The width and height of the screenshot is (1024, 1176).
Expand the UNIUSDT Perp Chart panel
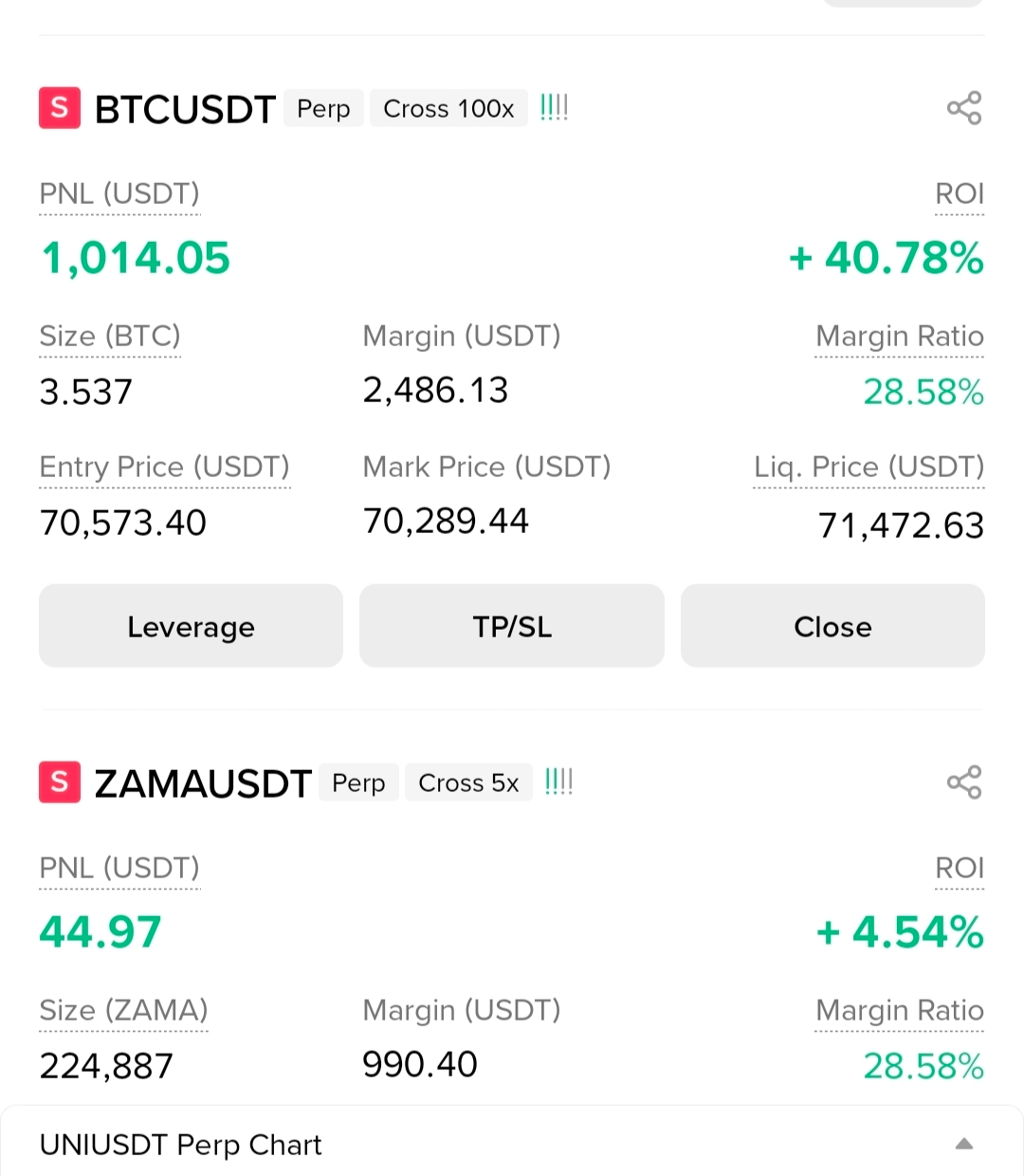[x=963, y=1144]
